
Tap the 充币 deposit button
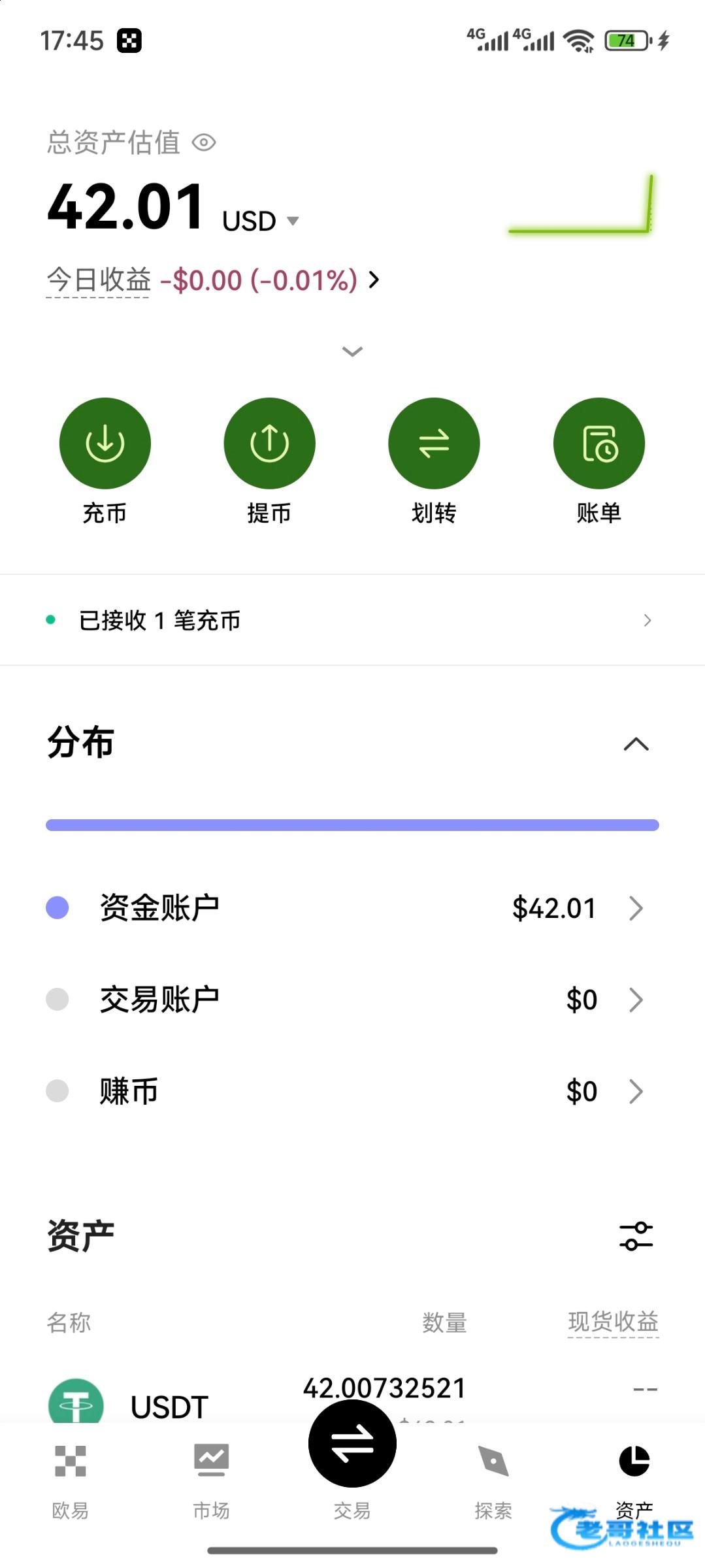point(105,461)
